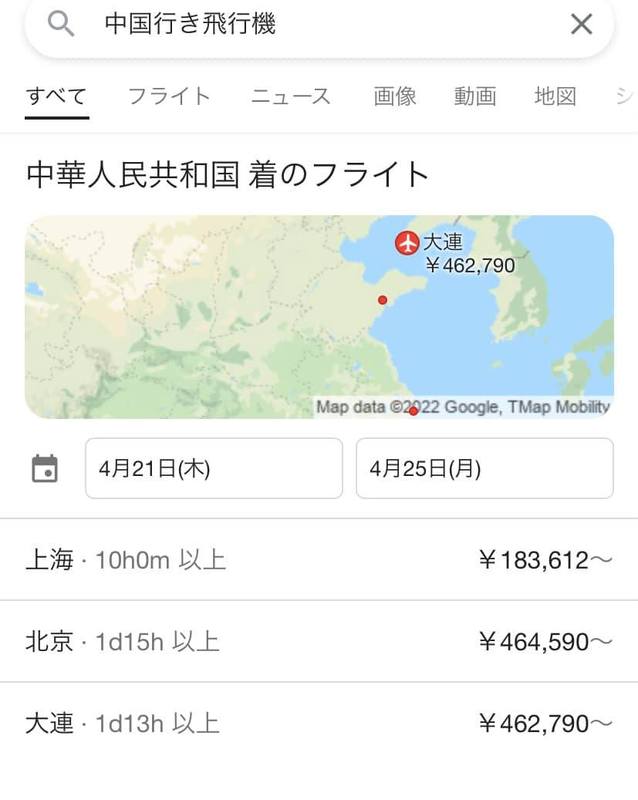
Task: Switch to the フライト tab
Action: coord(169,96)
